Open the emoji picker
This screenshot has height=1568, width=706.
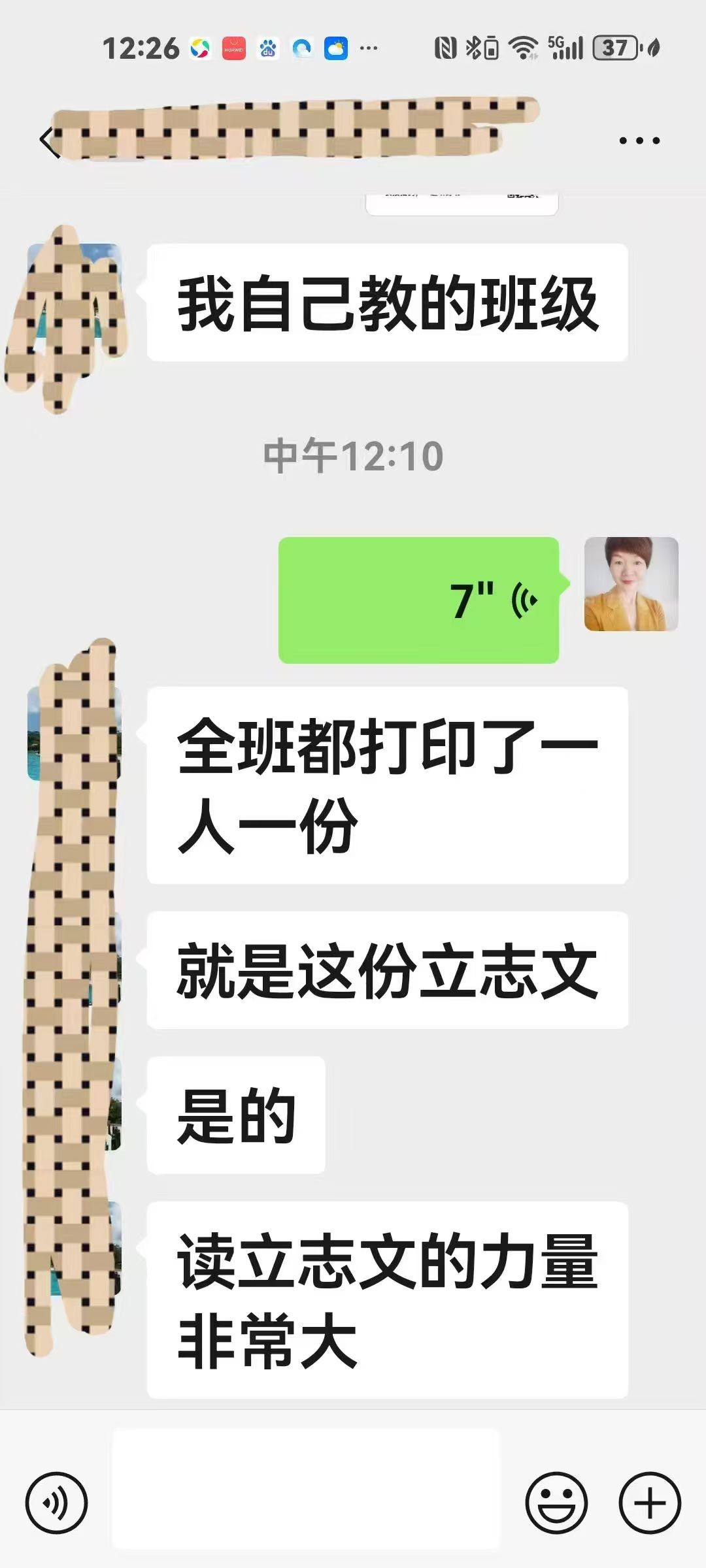tap(557, 1503)
